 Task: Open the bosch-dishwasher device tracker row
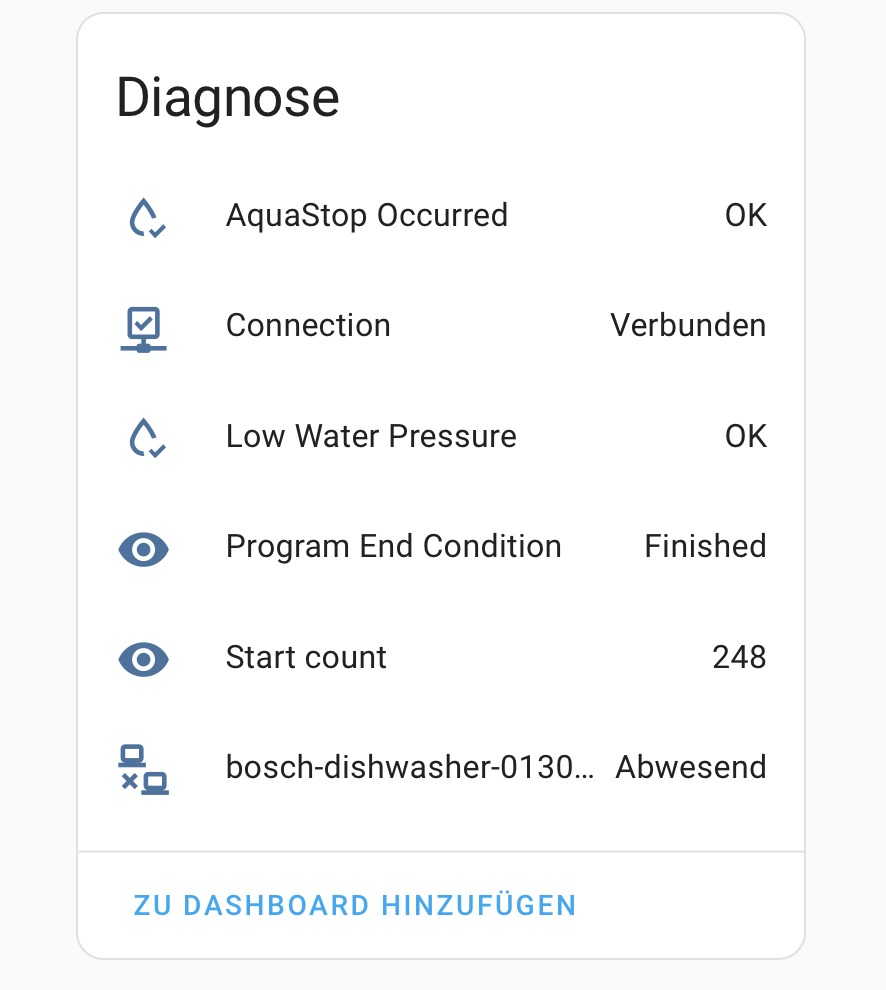410,768
